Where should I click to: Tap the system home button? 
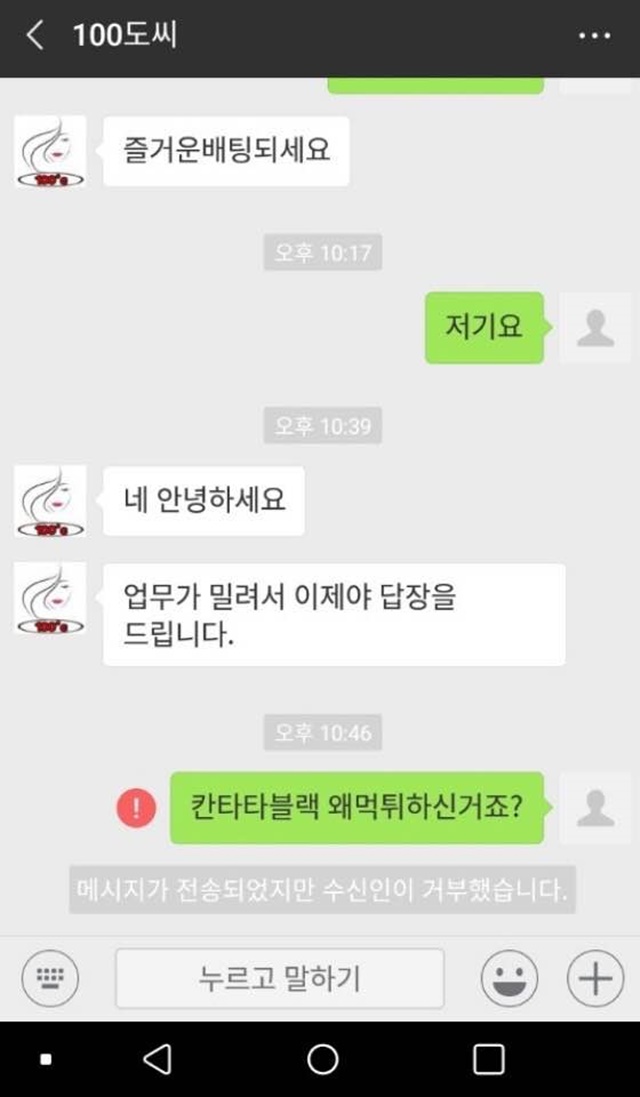pos(322,1059)
